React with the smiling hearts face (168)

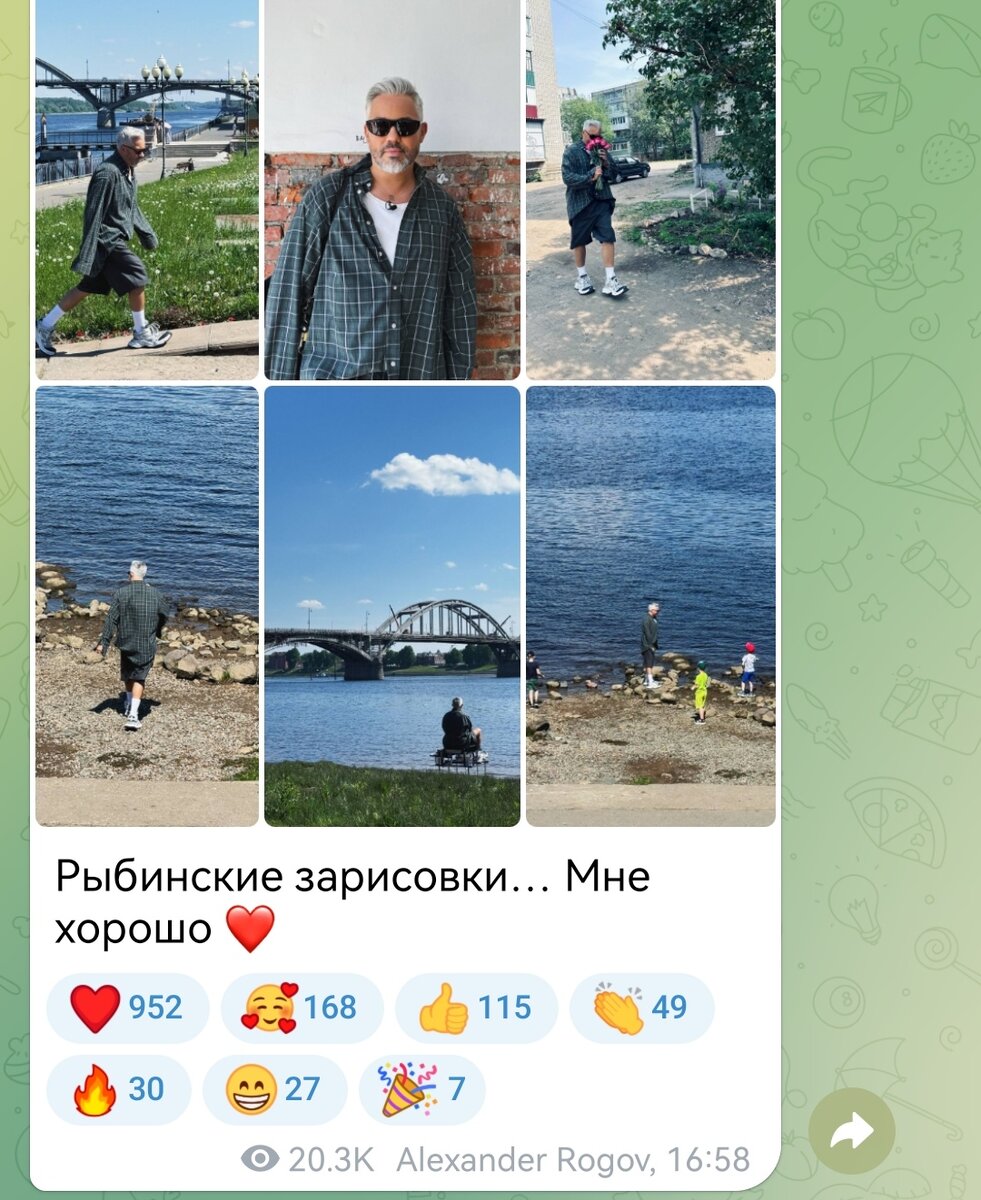pyautogui.click(x=302, y=1008)
